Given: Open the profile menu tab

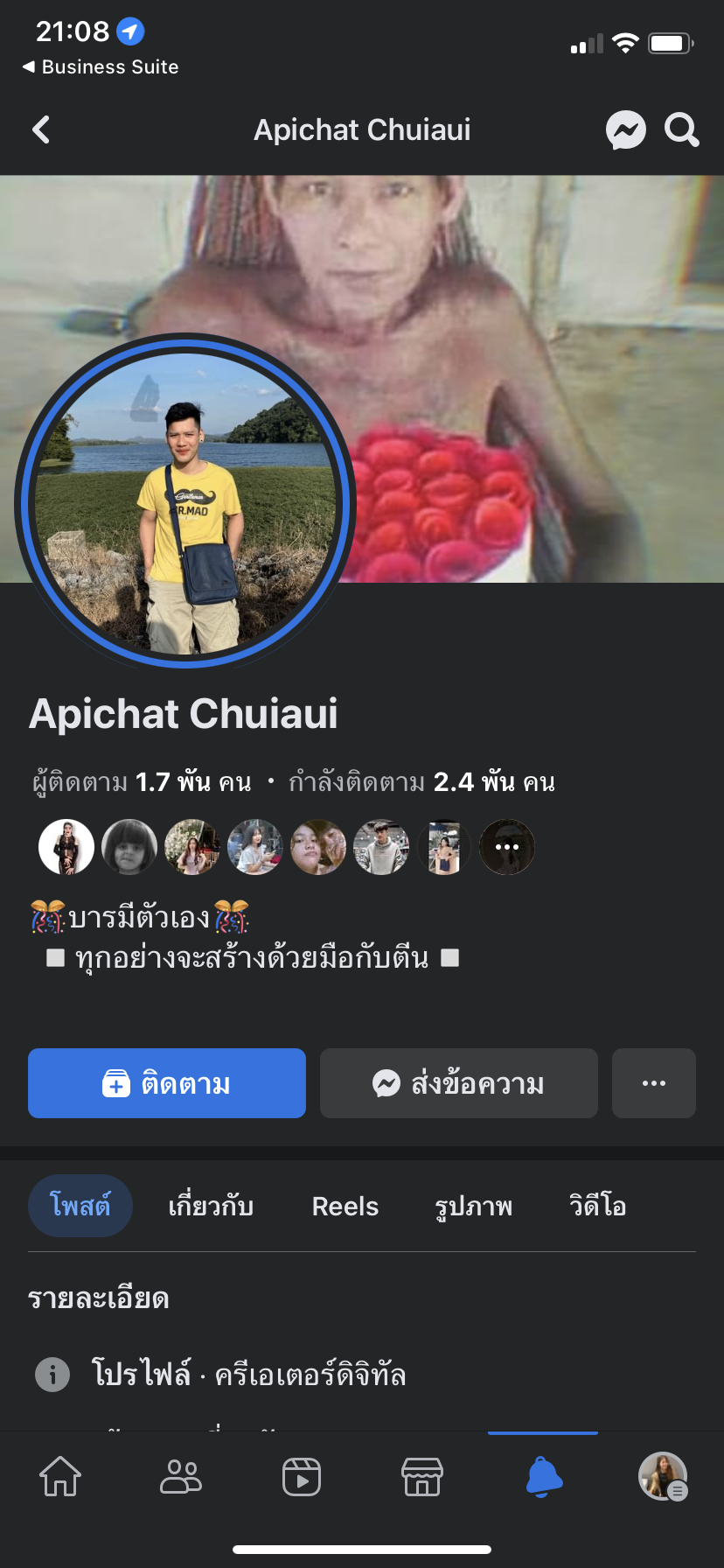Looking at the screenshot, I should pos(664,1477).
